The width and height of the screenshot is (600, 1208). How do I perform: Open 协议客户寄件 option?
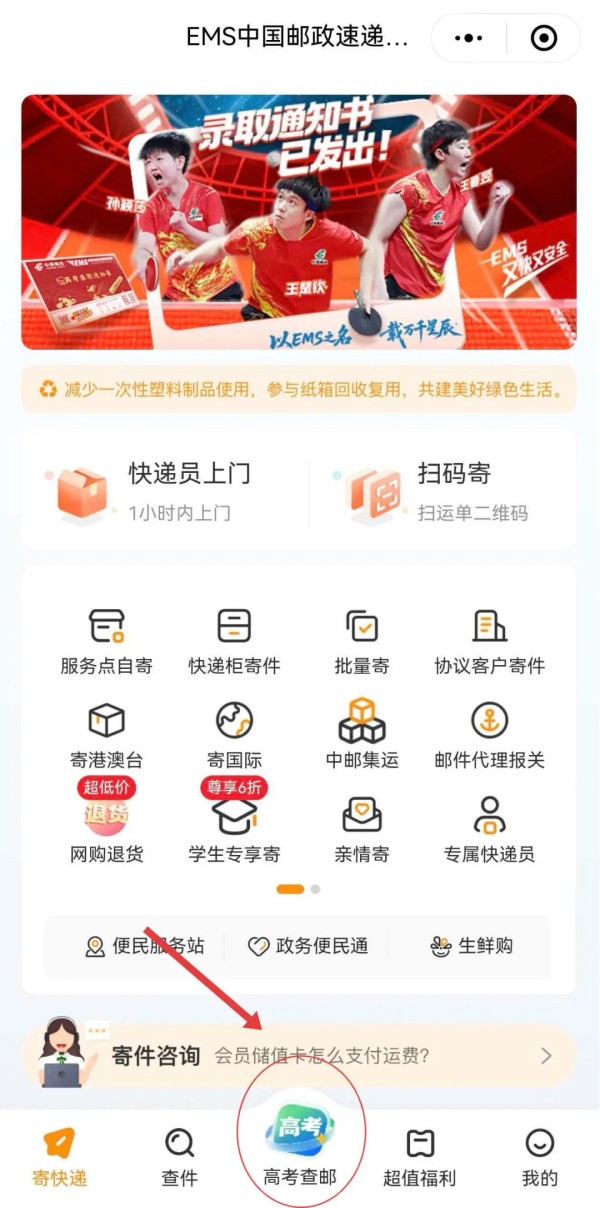click(489, 642)
